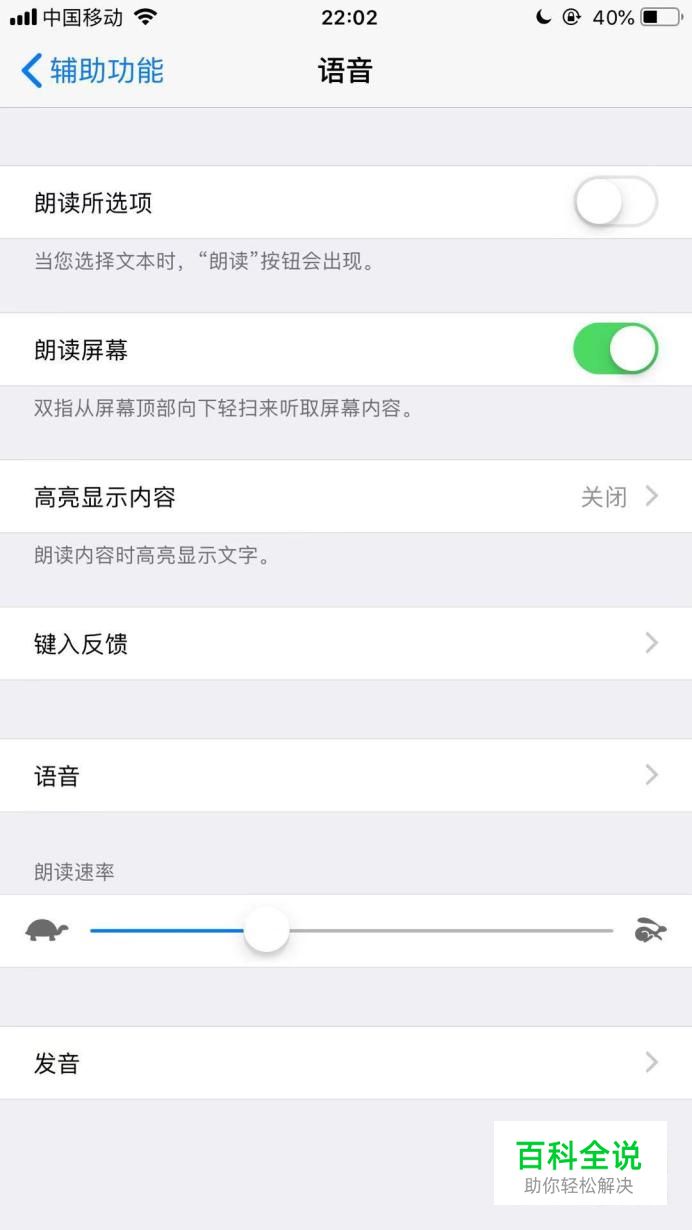Image resolution: width=692 pixels, height=1230 pixels.
Task: Open 键入反馈 settings
Action: click(x=346, y=643)
